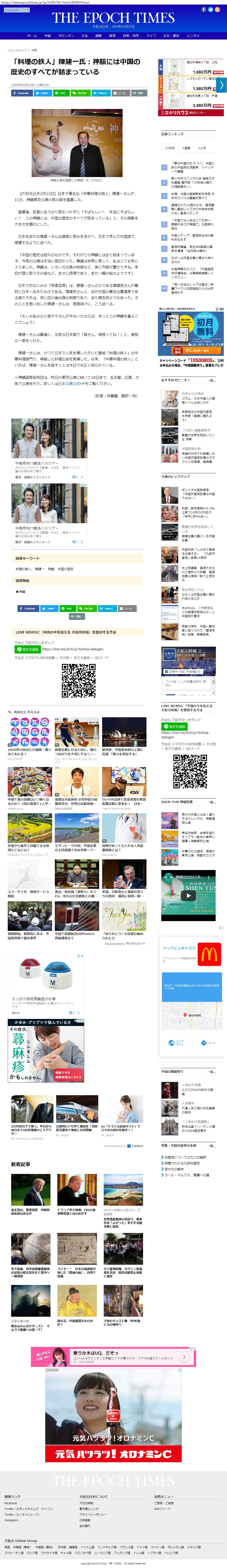Switch ranking to the 1ヶ月 tab

click(202, 148)
